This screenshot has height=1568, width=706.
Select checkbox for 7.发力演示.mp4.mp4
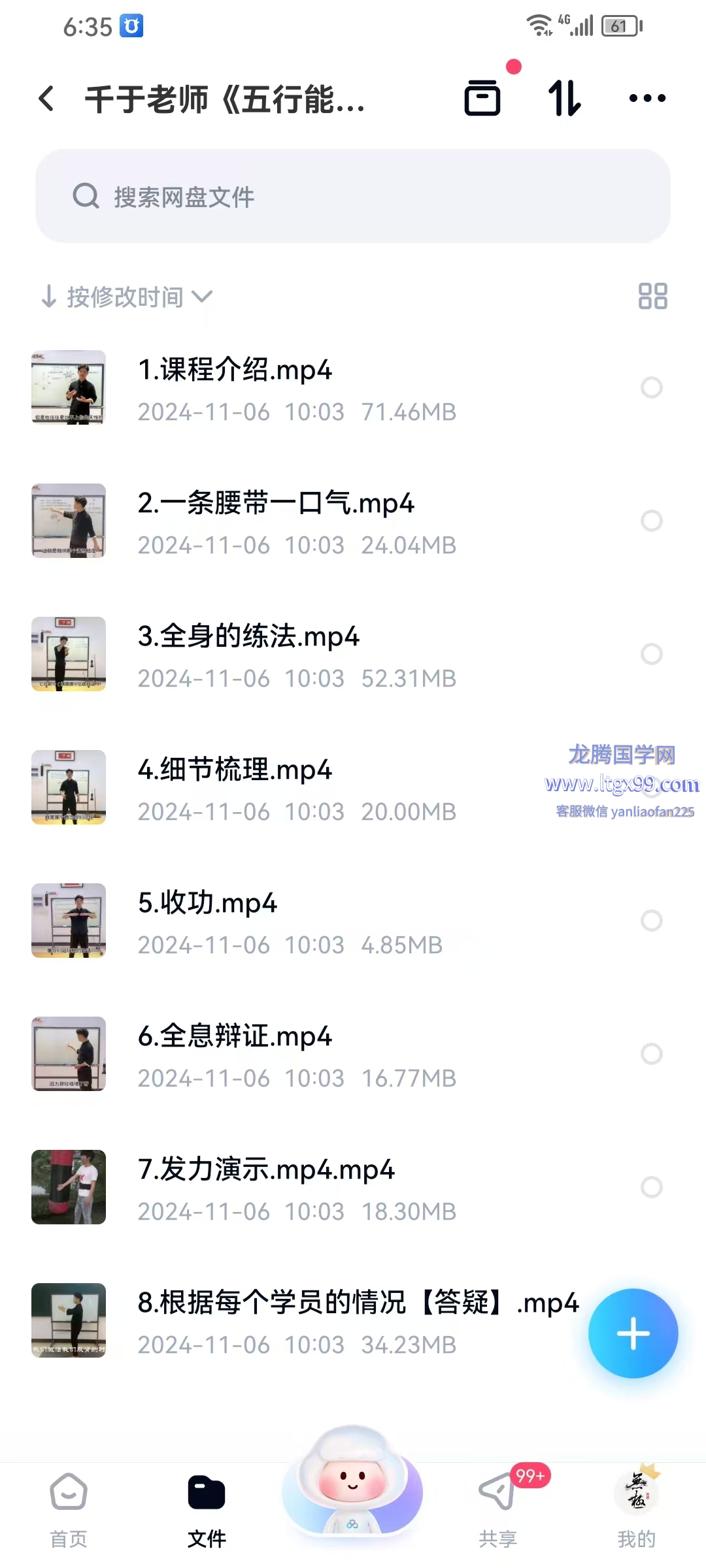651,1187
